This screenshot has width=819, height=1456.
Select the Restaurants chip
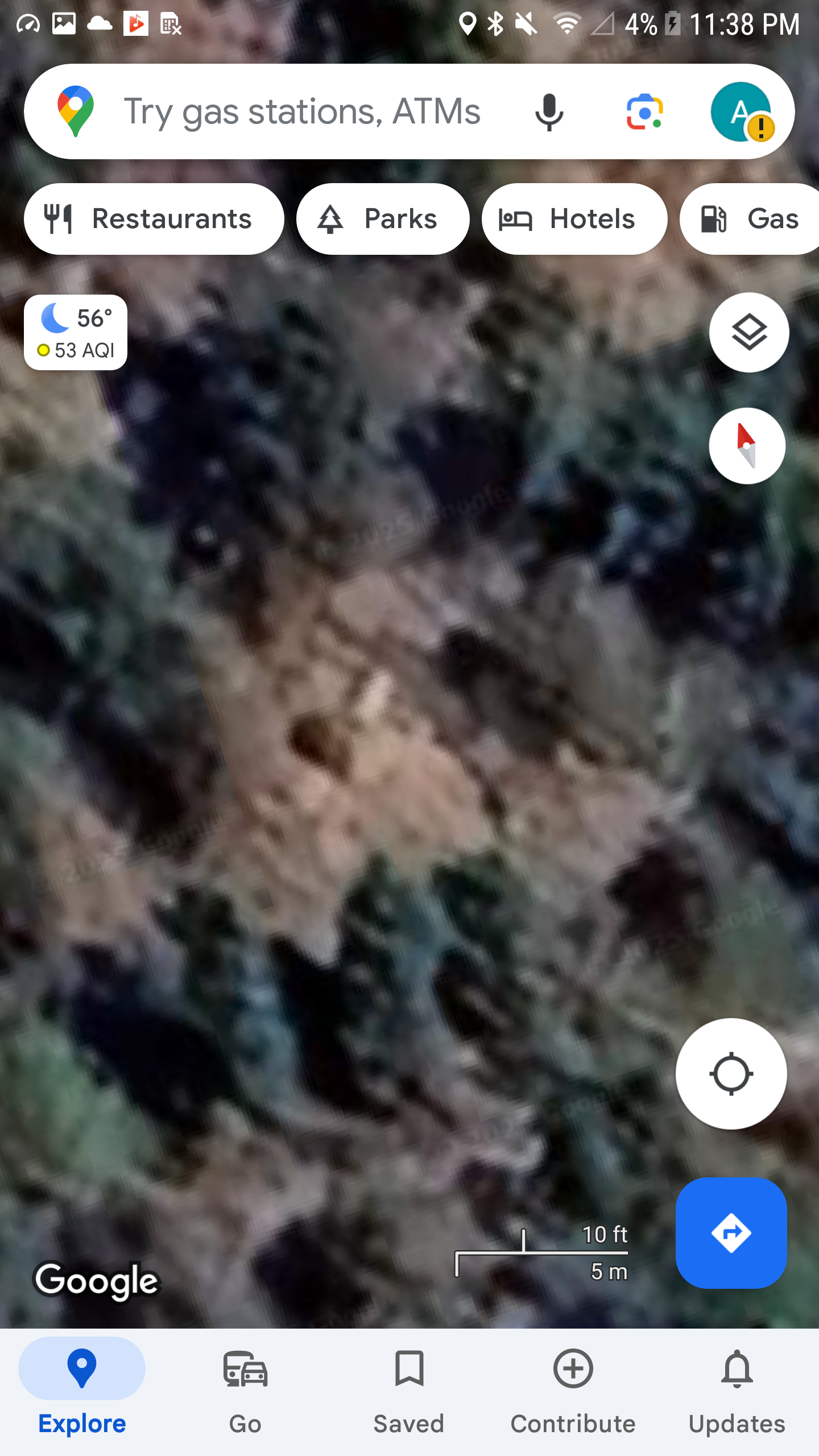point(154,219)
